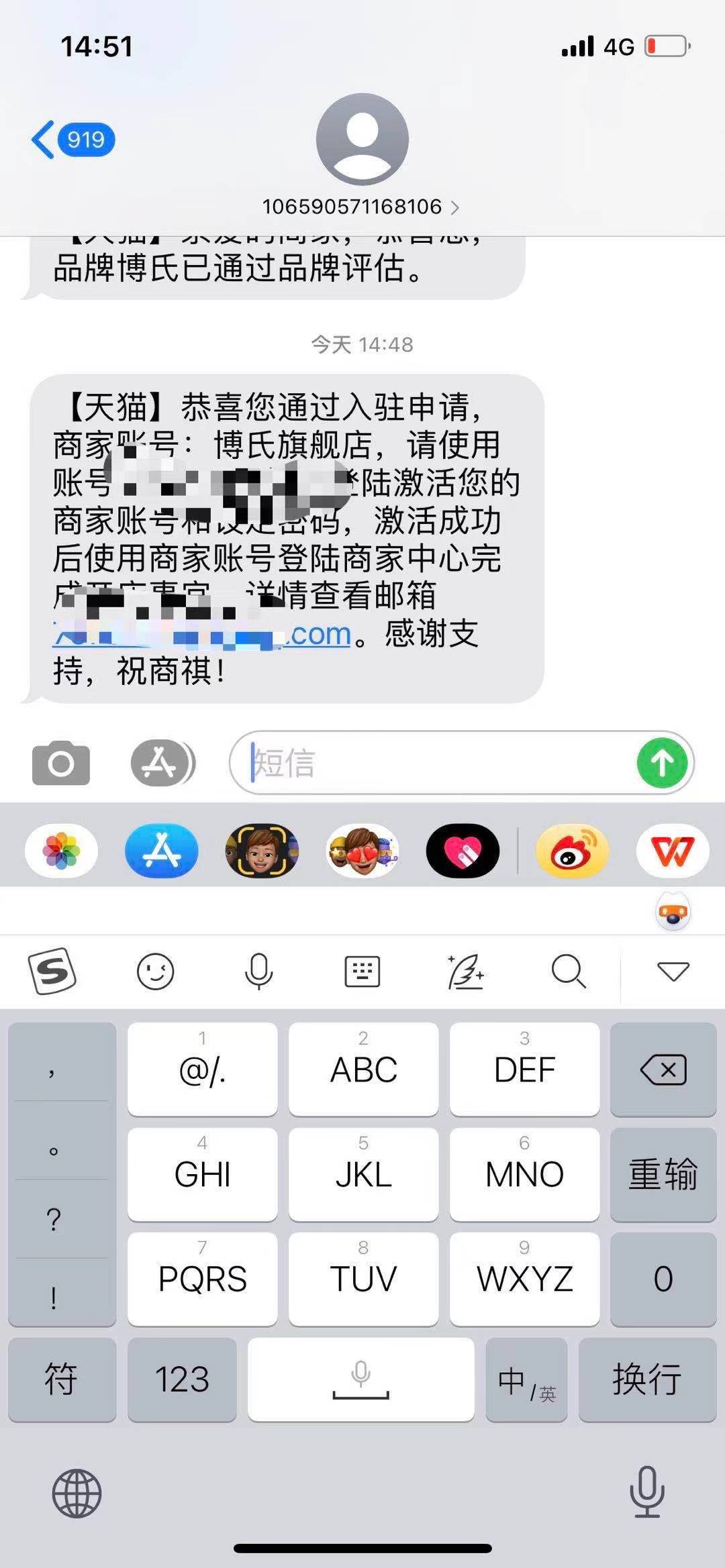Open the Sogou keyboard logo menu
725x1568 pixels.
52,971
